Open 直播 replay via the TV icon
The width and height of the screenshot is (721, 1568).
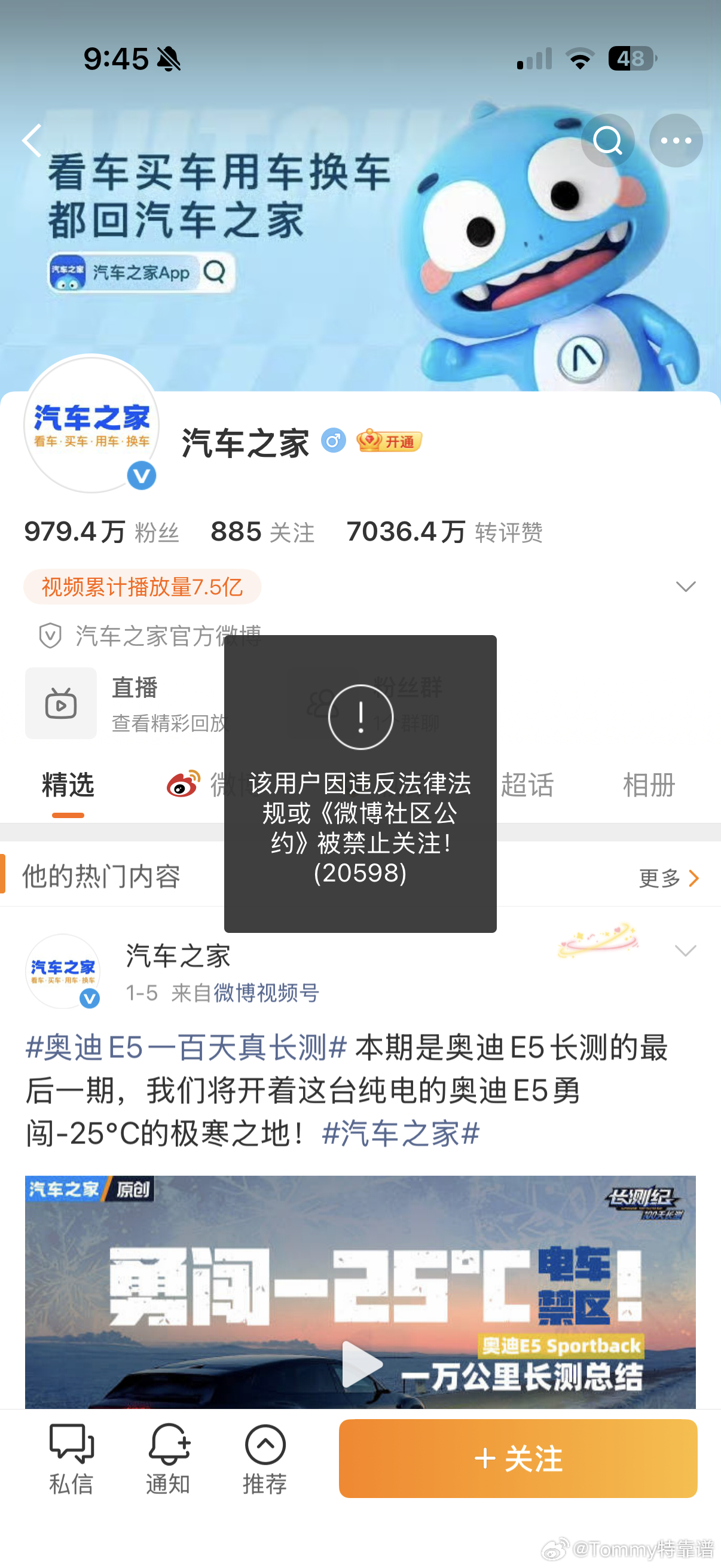pyautogui.click(x=61, y=703)
